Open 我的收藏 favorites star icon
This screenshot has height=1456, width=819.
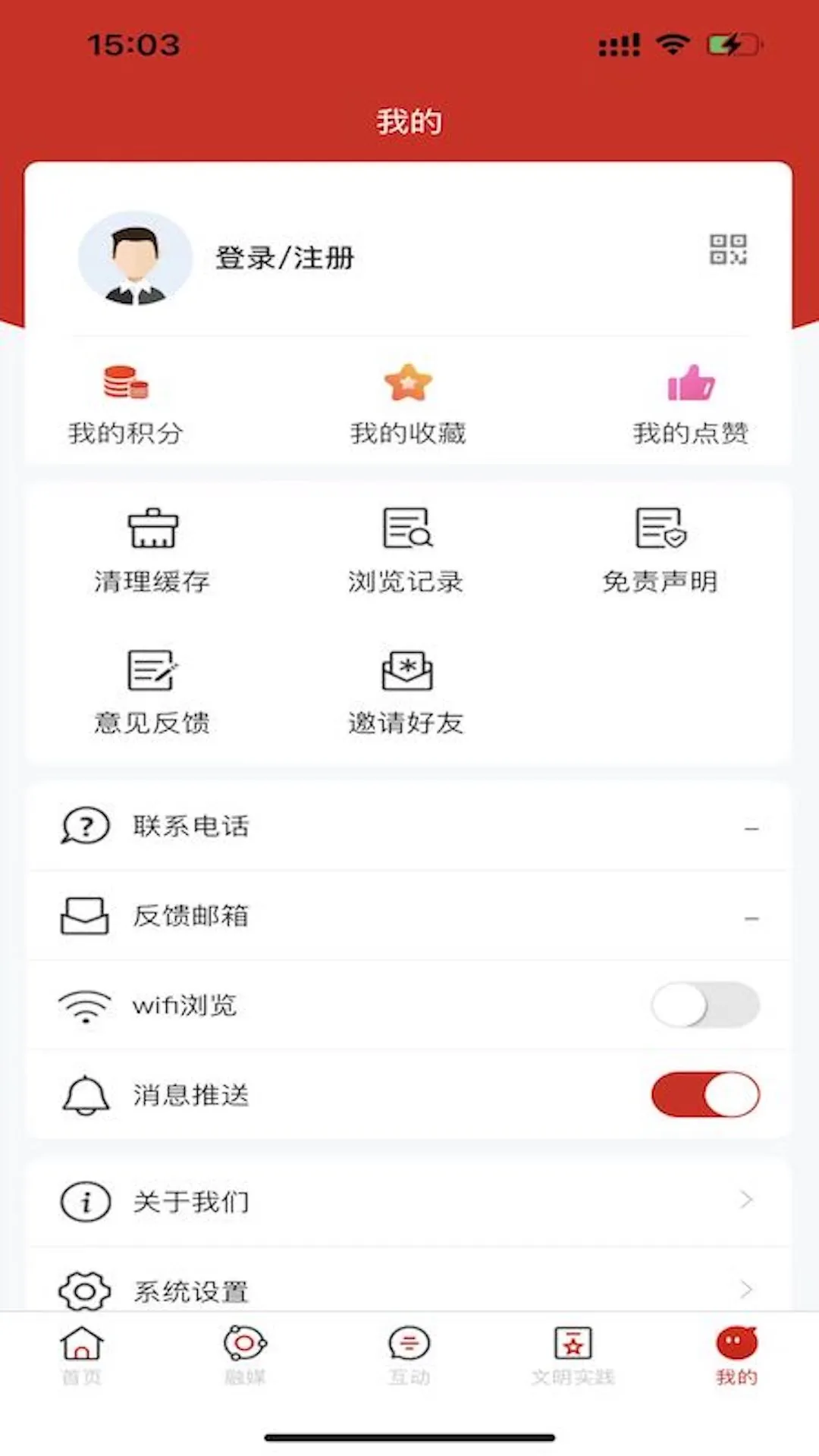(x=408, y=383)
